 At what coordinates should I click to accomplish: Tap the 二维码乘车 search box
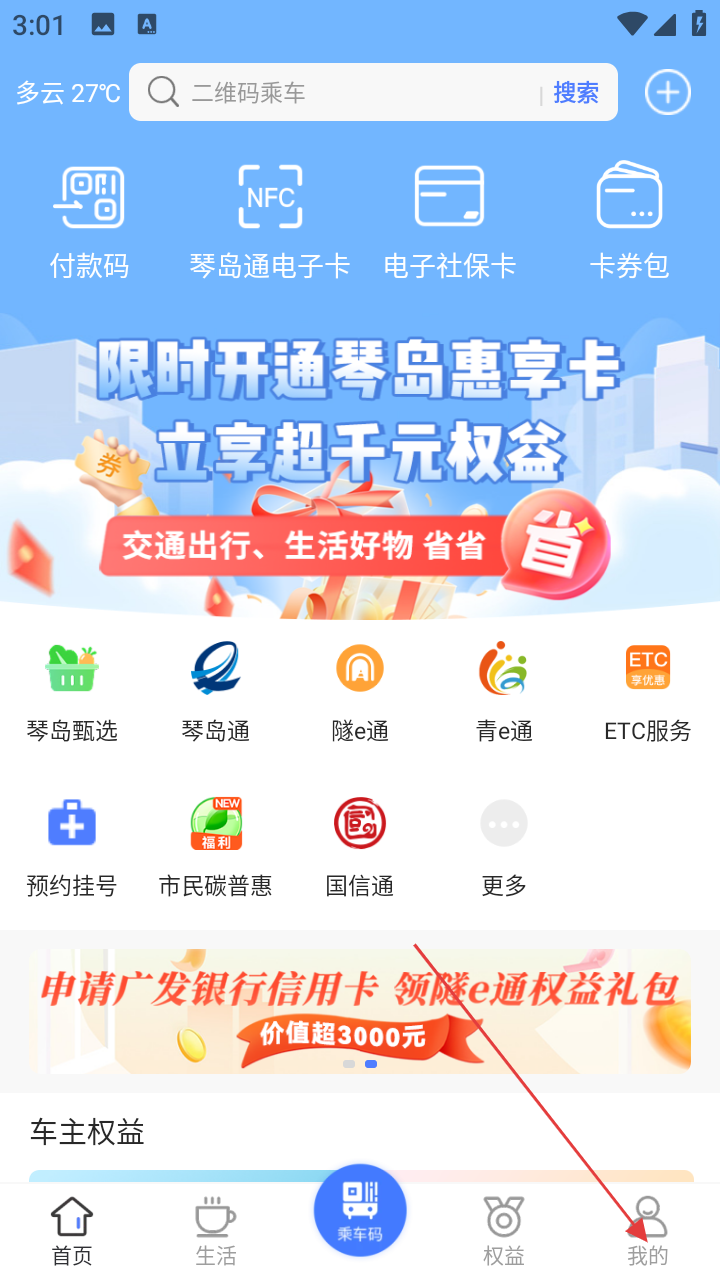[340, 93]
